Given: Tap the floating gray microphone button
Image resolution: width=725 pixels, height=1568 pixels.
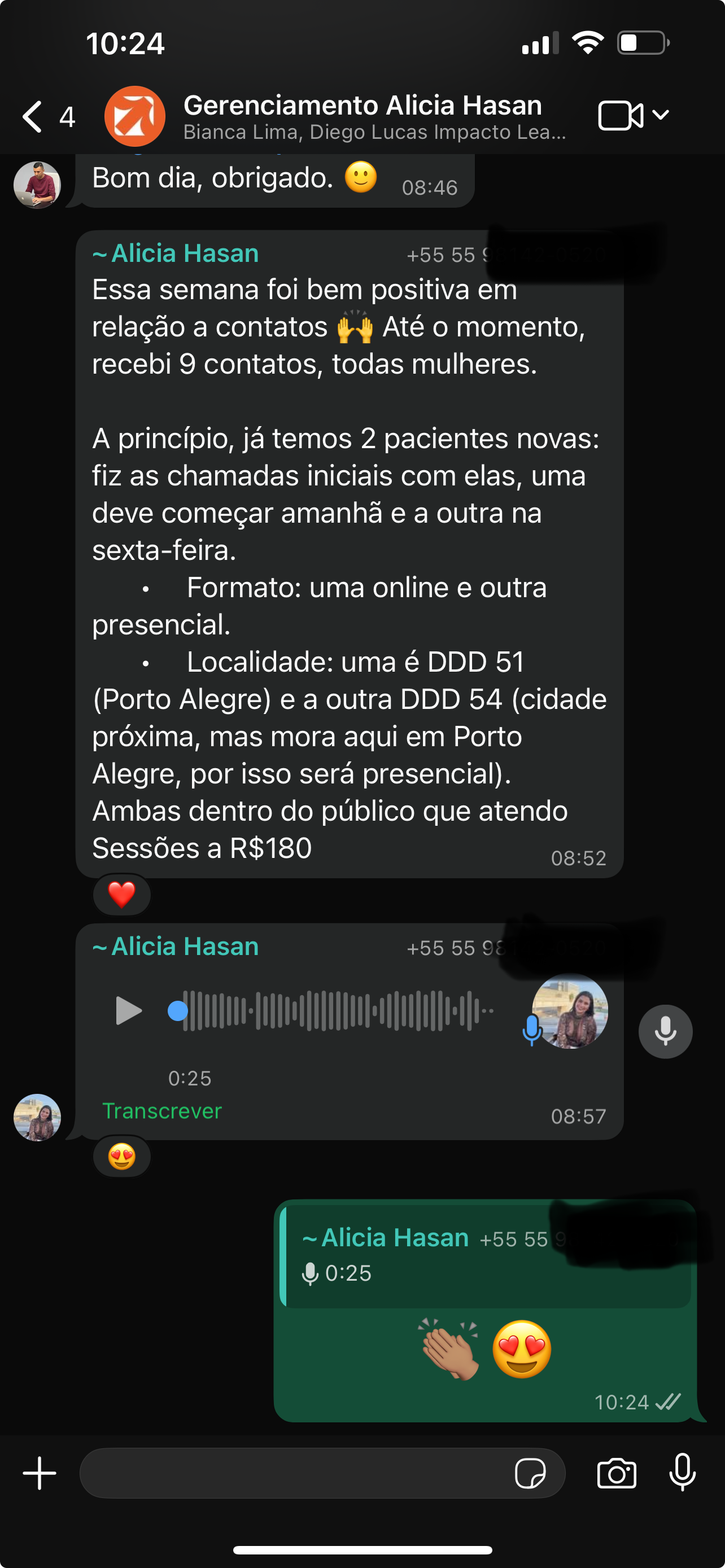Looking at the screenshot, I should [x=665, y=1032].
